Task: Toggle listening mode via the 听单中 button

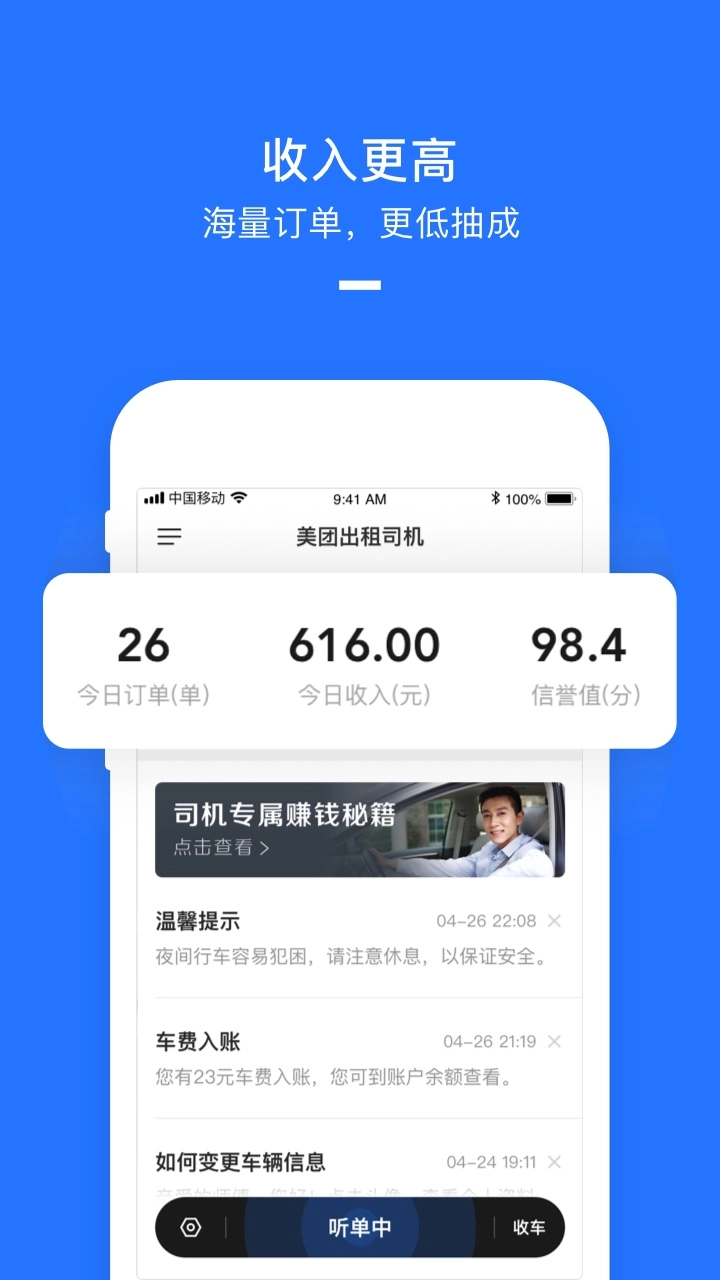Action: tap(360, 1227)
